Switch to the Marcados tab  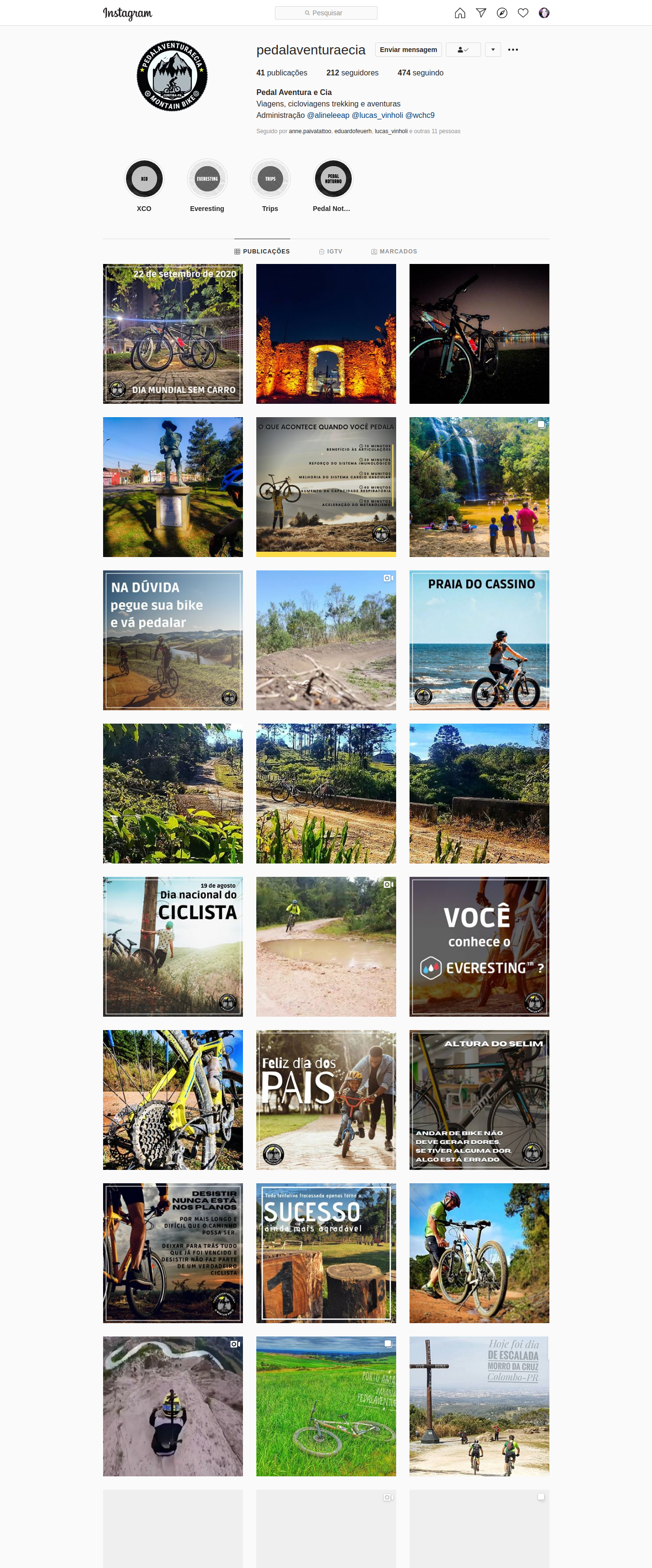(x=394, y=252)
